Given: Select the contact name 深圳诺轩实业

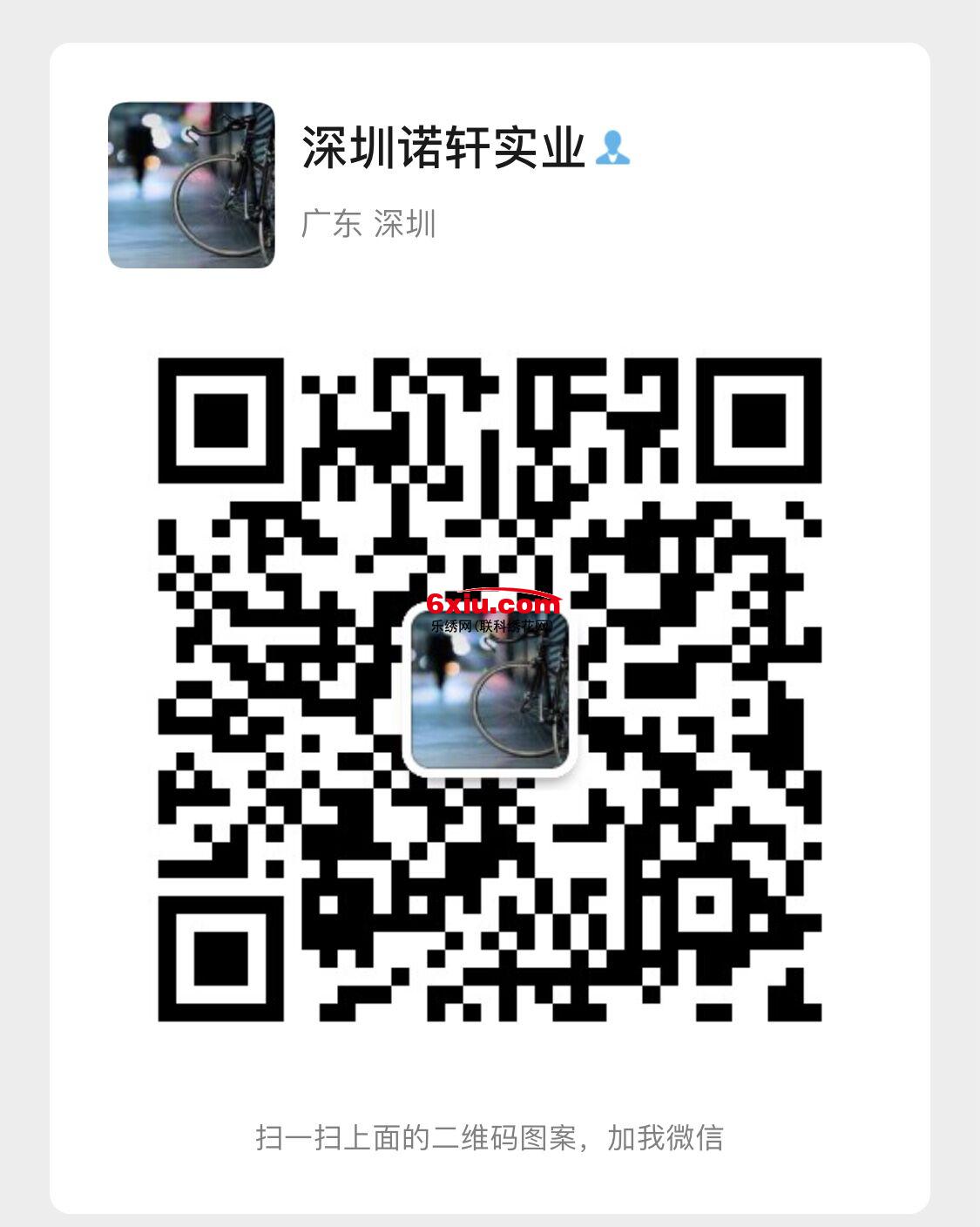Looking at the screenshot, I should (x=444, y=146).
